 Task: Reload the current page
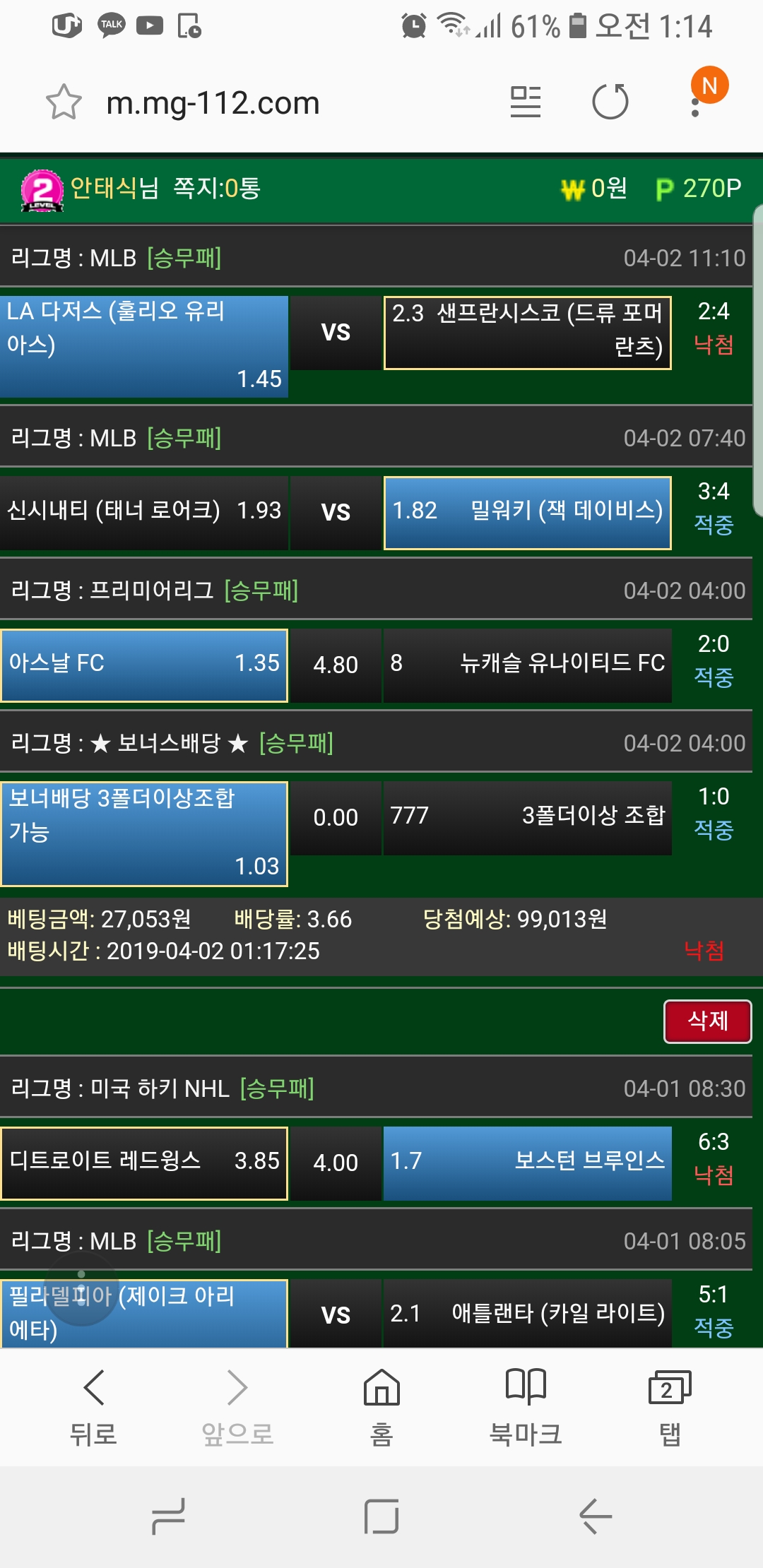[x=610, y=102]
